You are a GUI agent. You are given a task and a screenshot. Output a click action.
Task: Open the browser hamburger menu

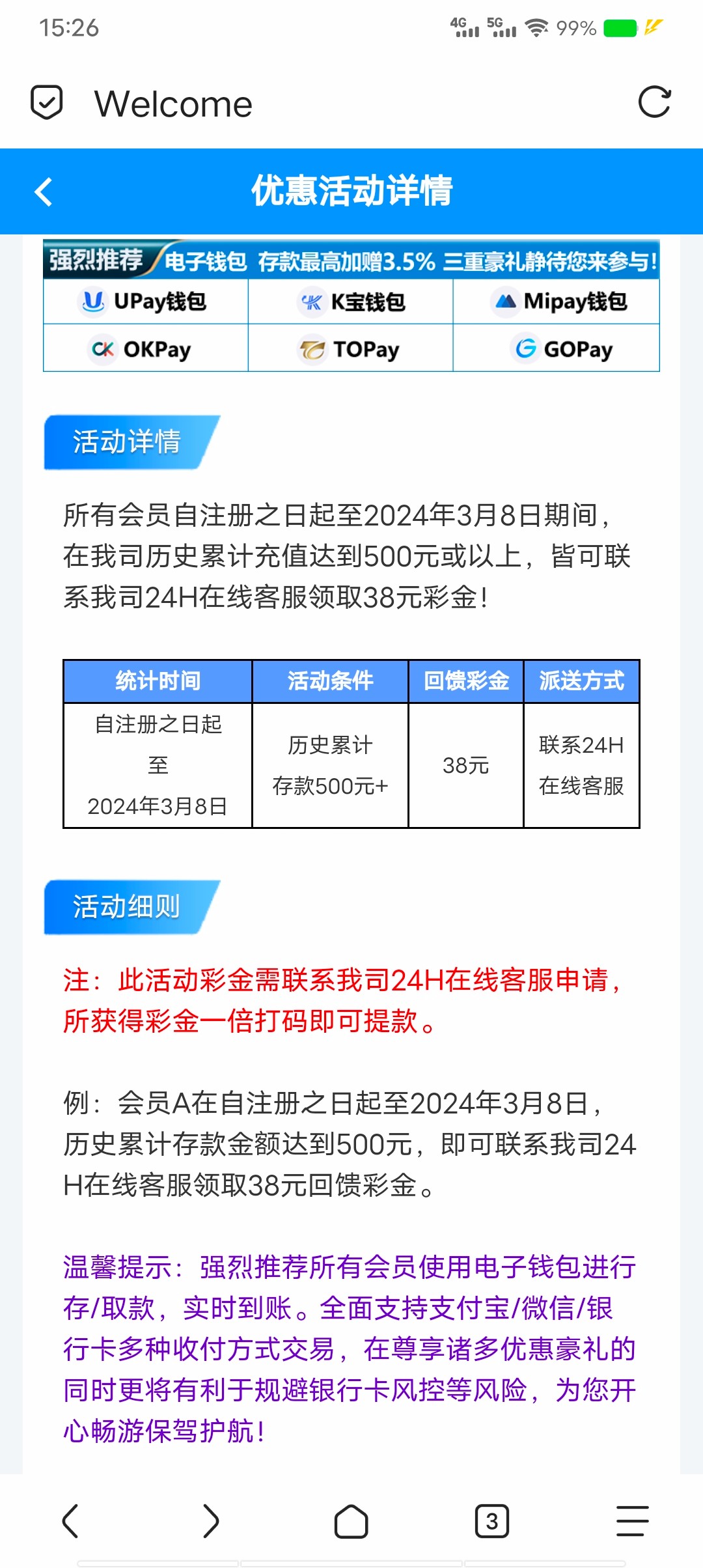coord(632,1521)
